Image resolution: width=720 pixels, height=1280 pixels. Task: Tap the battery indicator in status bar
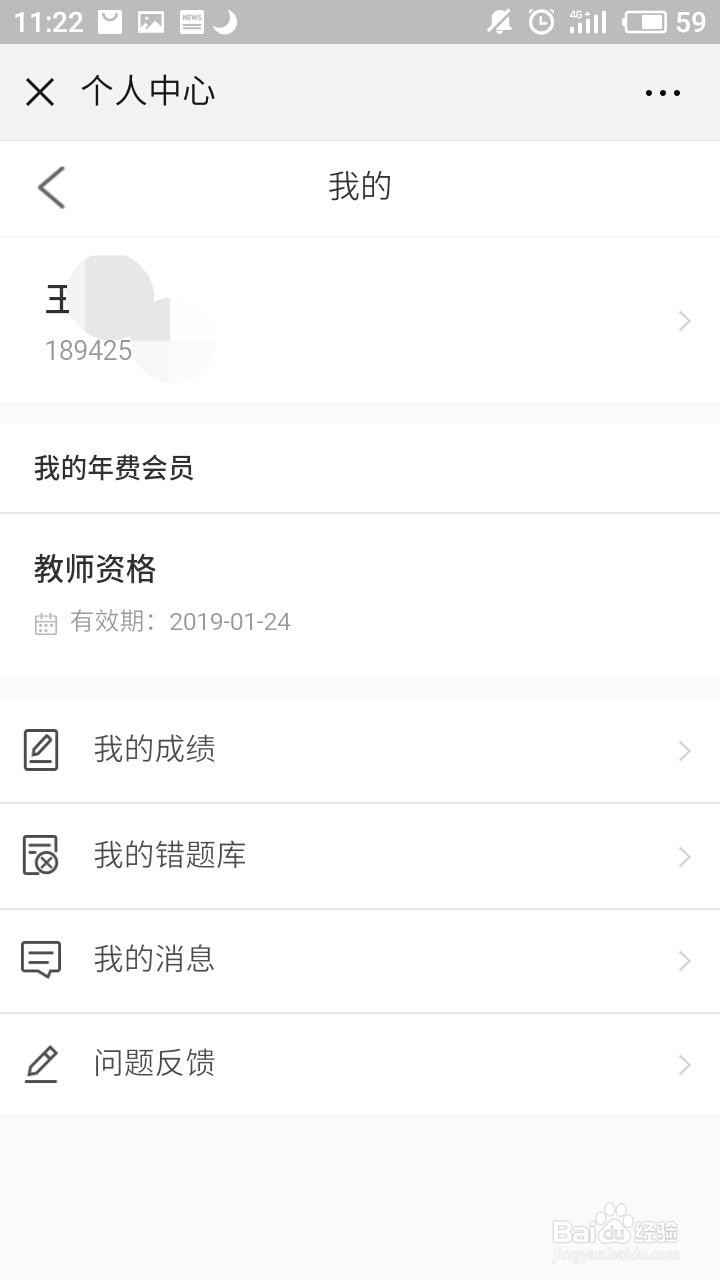click(x=644, y=20)
